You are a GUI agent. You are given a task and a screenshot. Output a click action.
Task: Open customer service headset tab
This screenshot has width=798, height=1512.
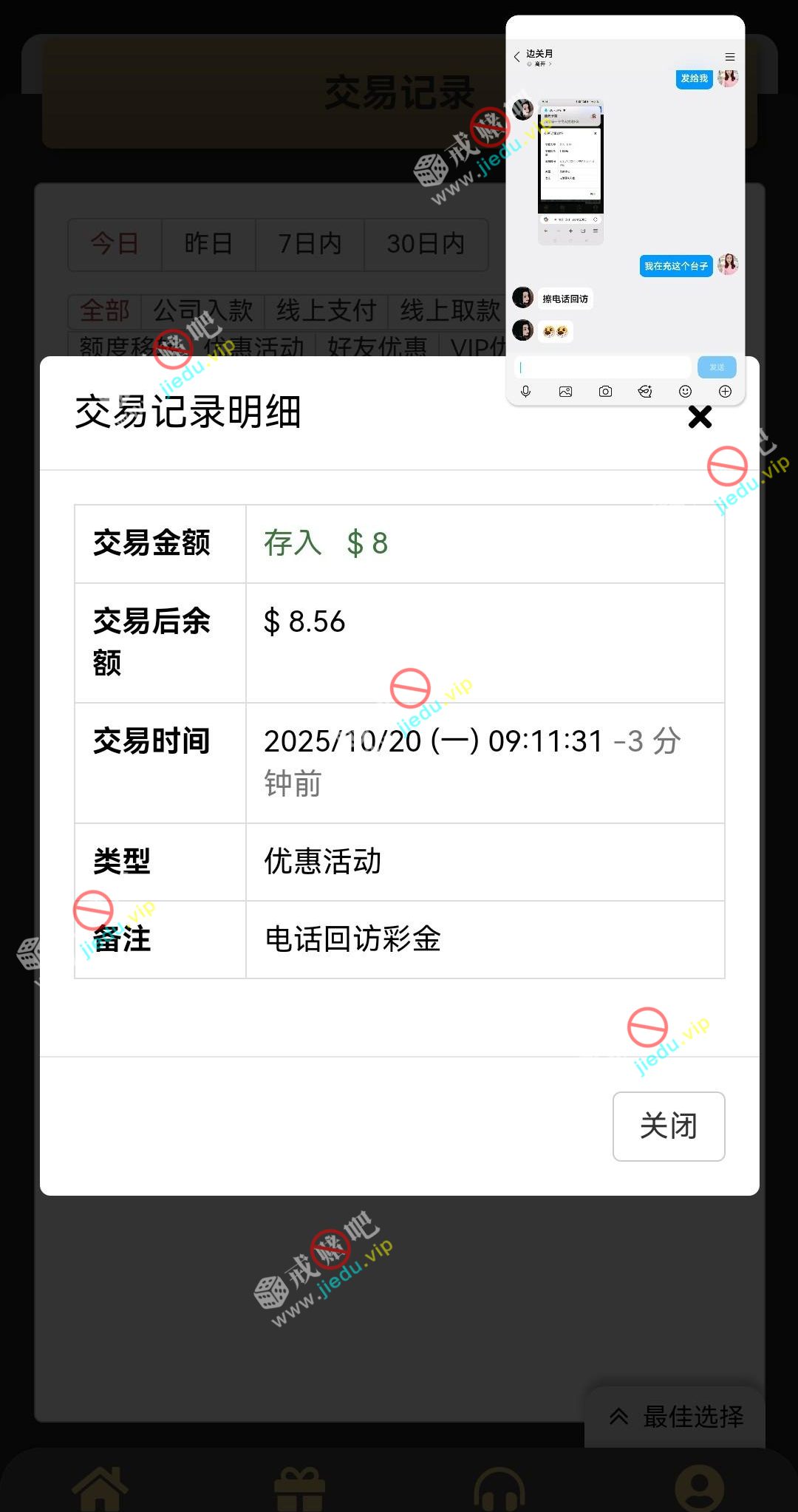coord(499,1488)
